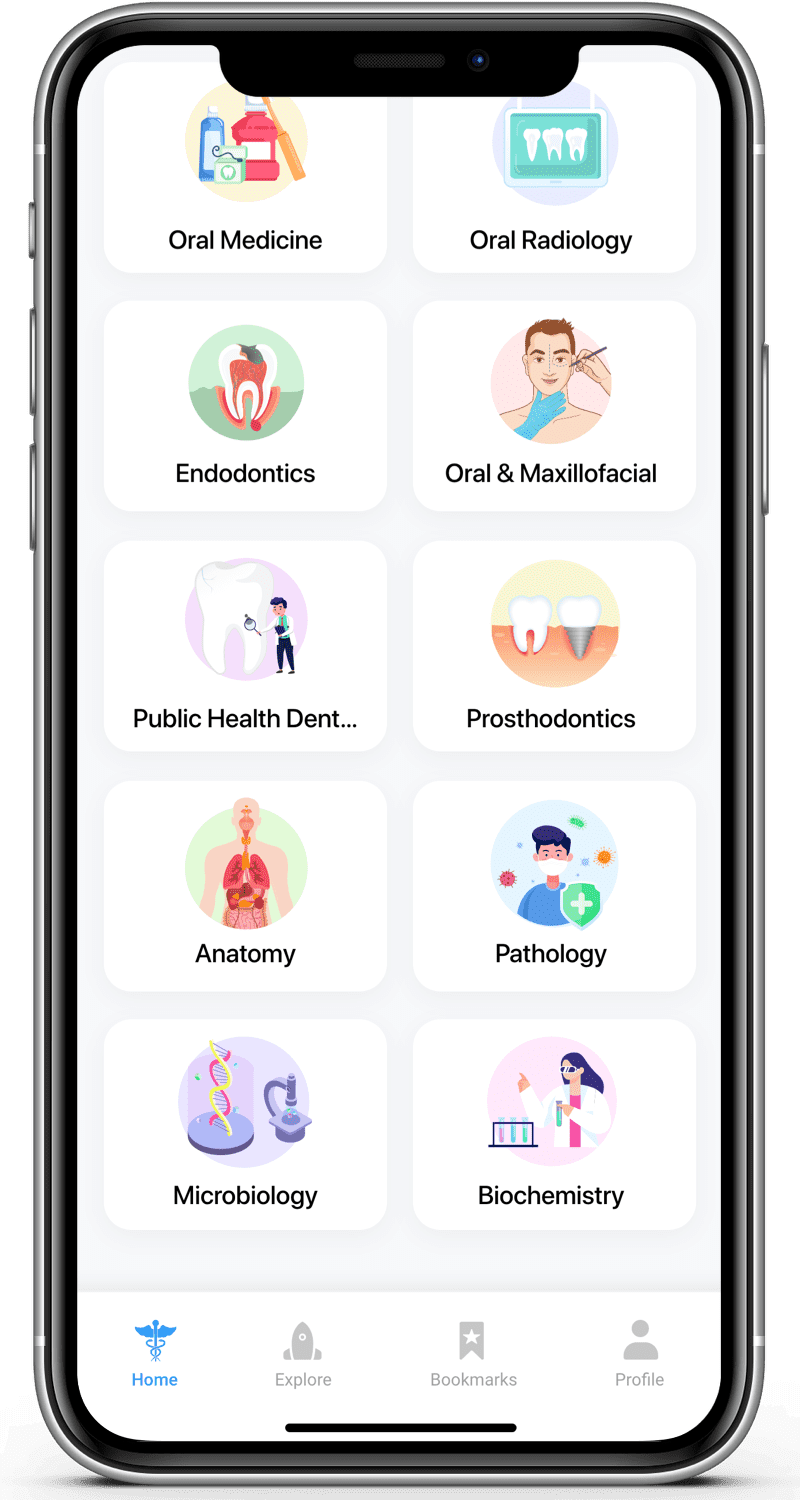Switch to the Explore tab

click(x=303, y=1354)
